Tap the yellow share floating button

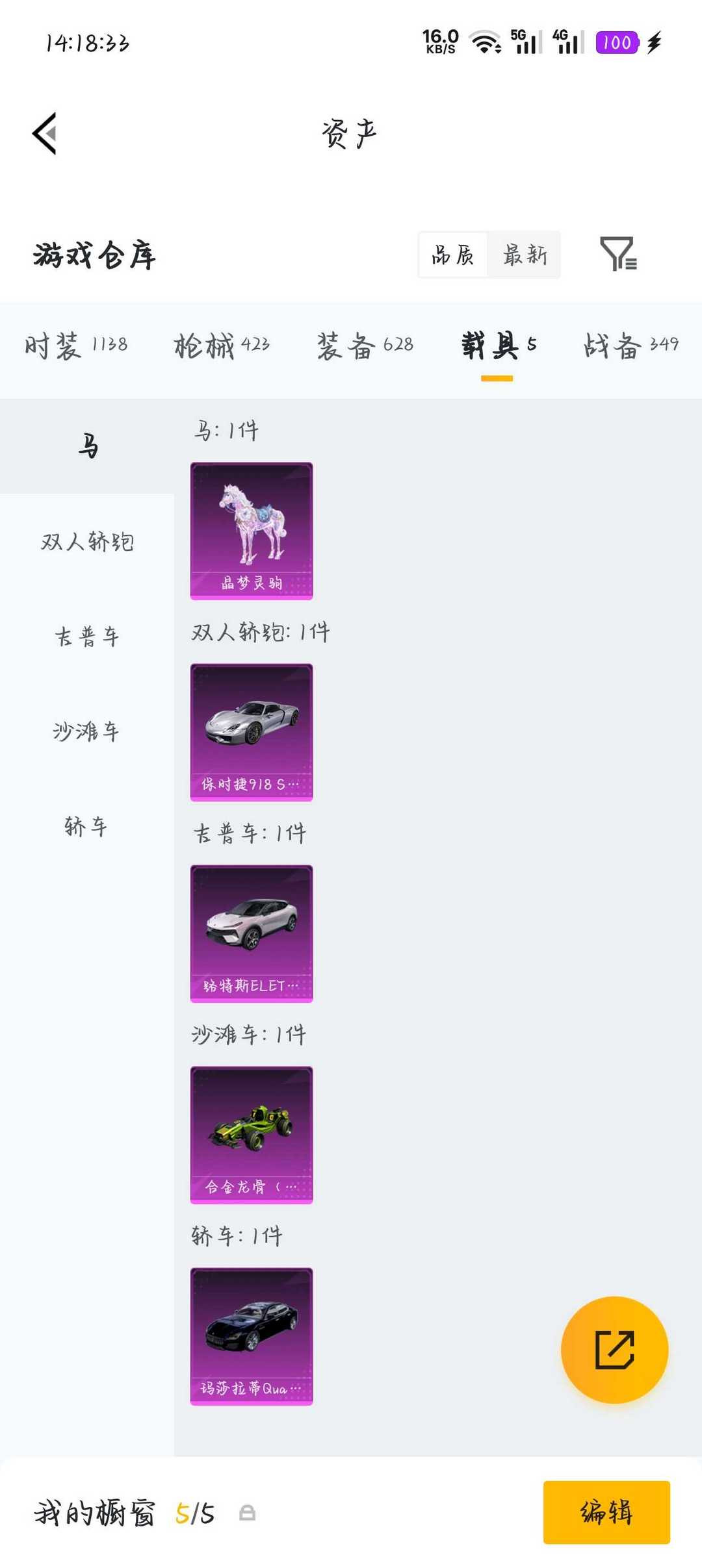[614, 1350]
